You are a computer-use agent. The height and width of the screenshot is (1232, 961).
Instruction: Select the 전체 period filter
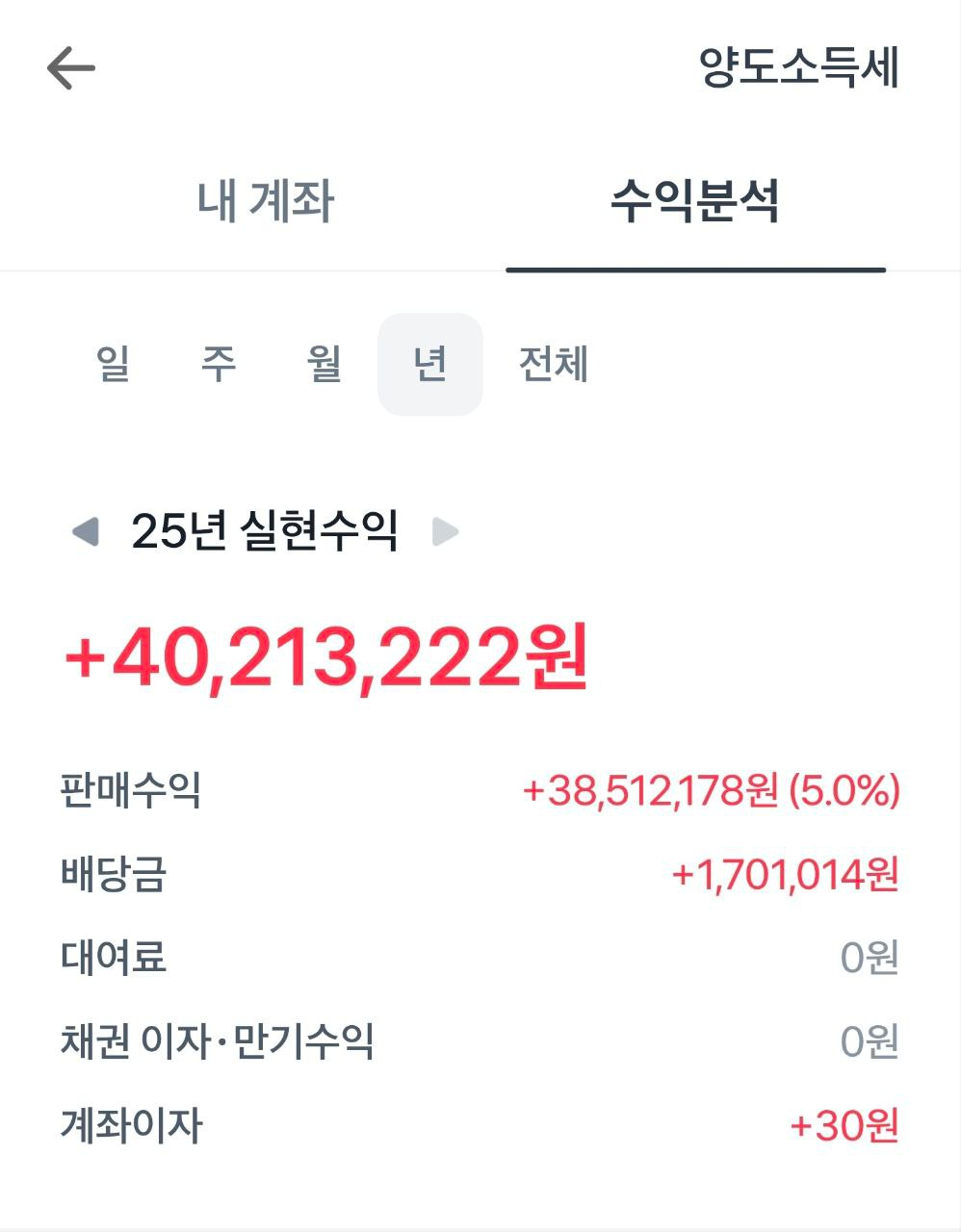(x=554, y=364)
